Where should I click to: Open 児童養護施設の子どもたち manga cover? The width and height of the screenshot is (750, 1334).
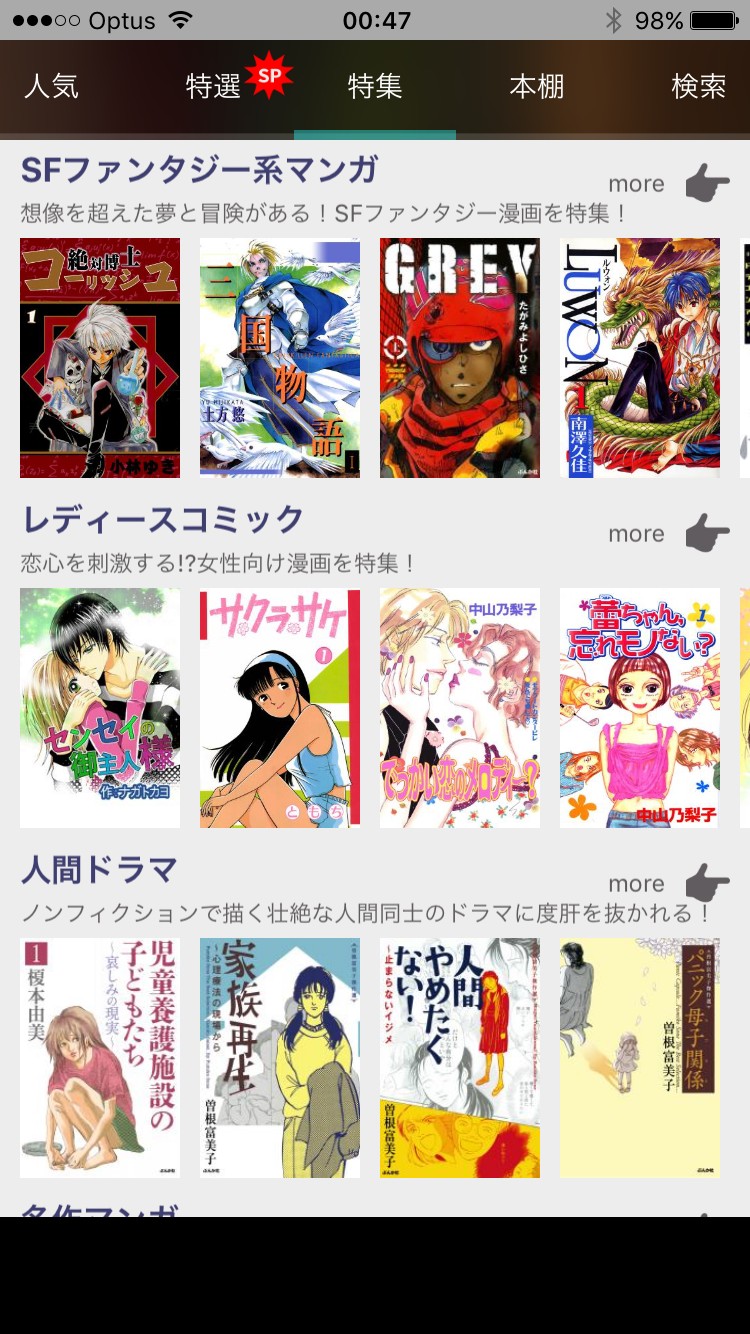click(100, 1058)
